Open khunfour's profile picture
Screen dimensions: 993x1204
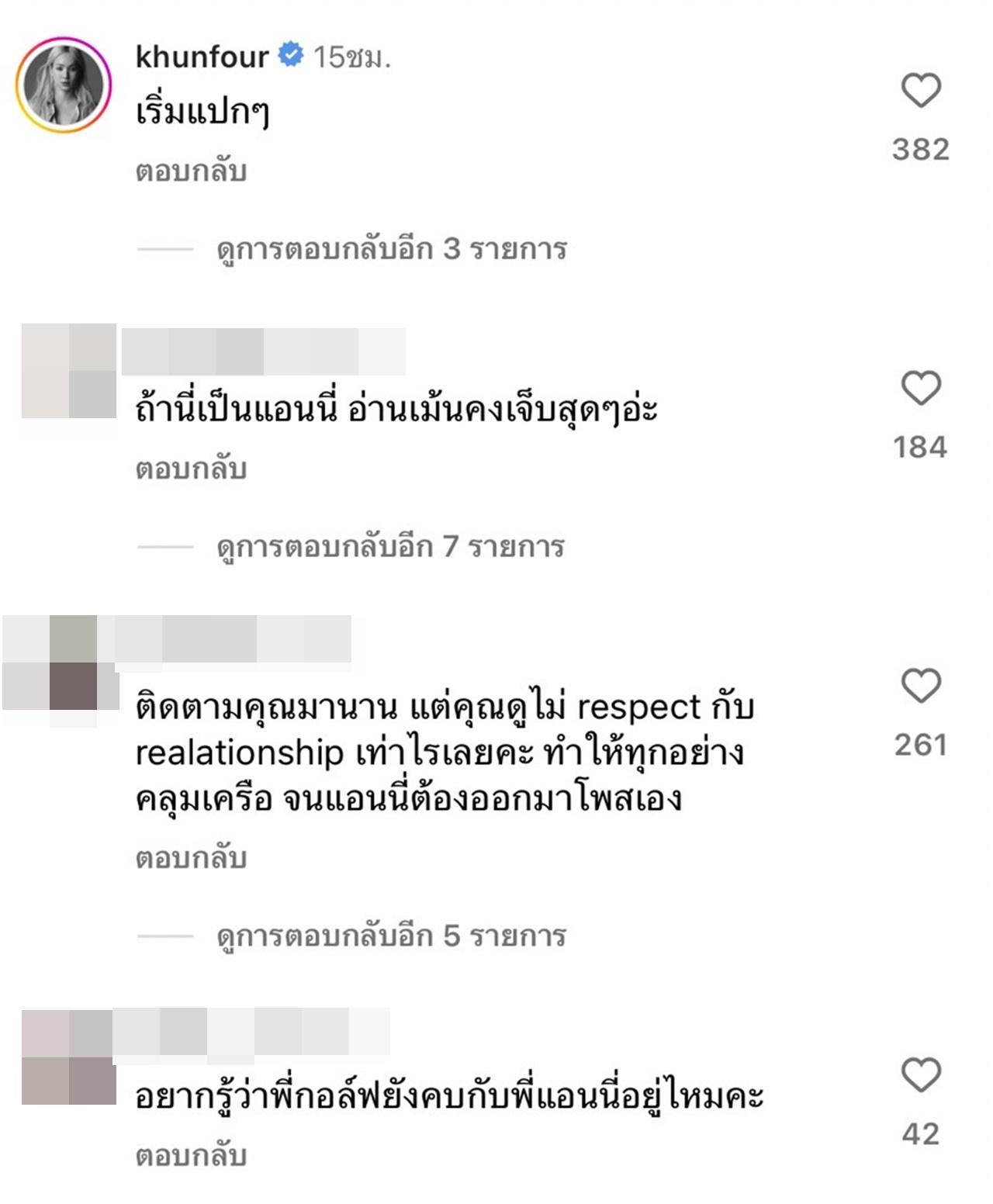coord(64,85)
